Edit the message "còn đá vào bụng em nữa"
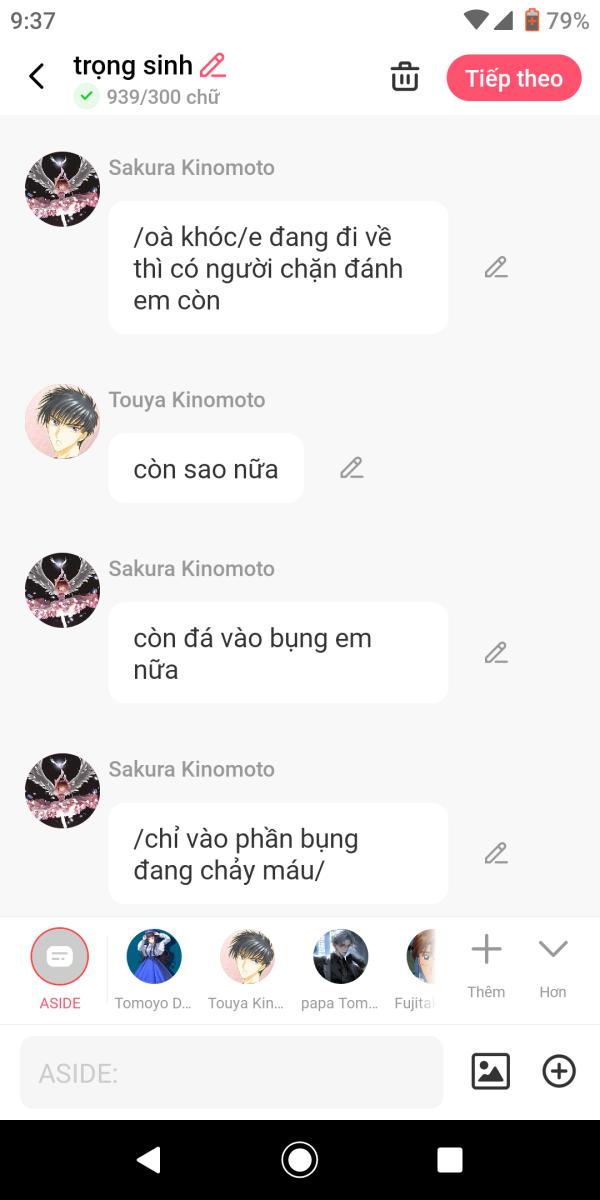Image resolution: width=600 pixels, height=1200 pixels. [x=496, y=653]
